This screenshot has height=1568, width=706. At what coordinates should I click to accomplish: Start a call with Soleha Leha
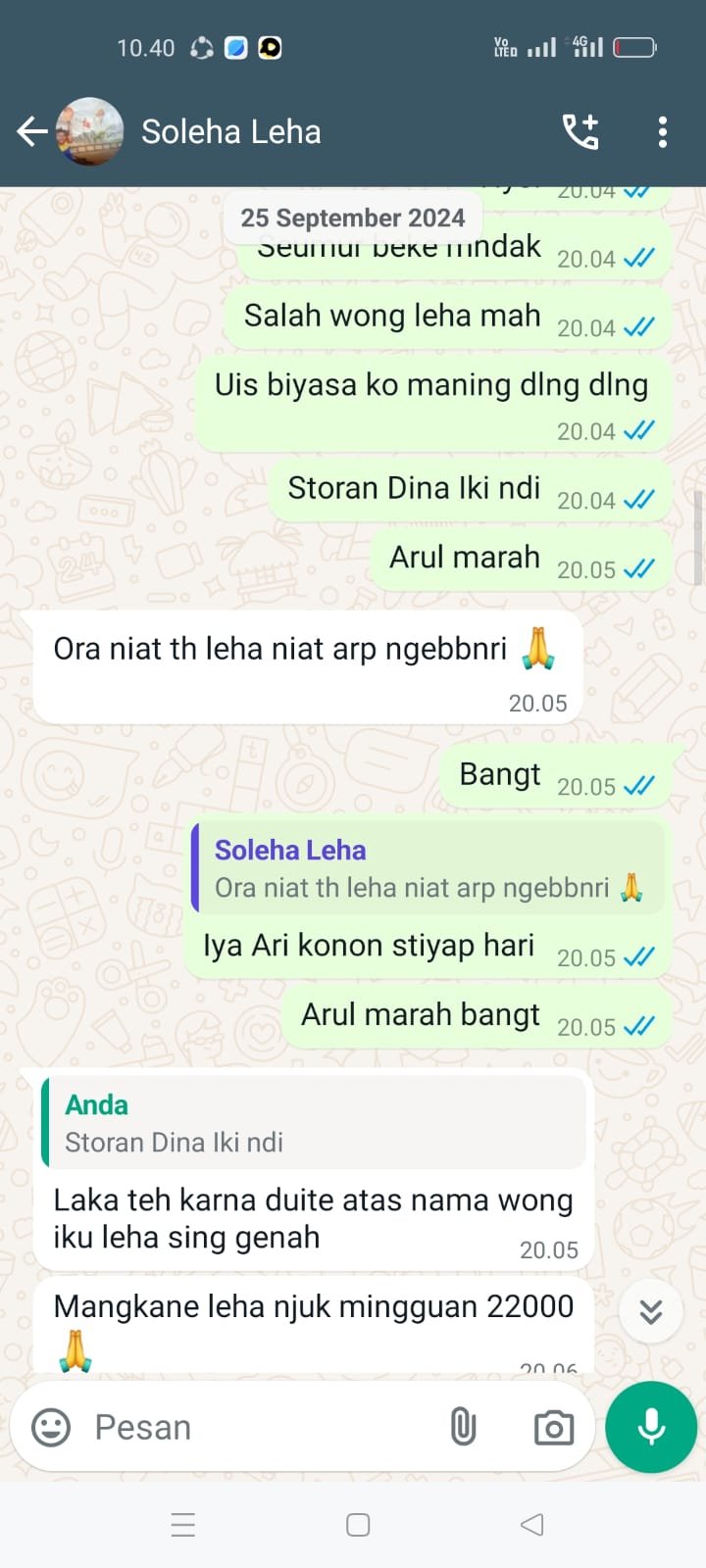(580, 131)
